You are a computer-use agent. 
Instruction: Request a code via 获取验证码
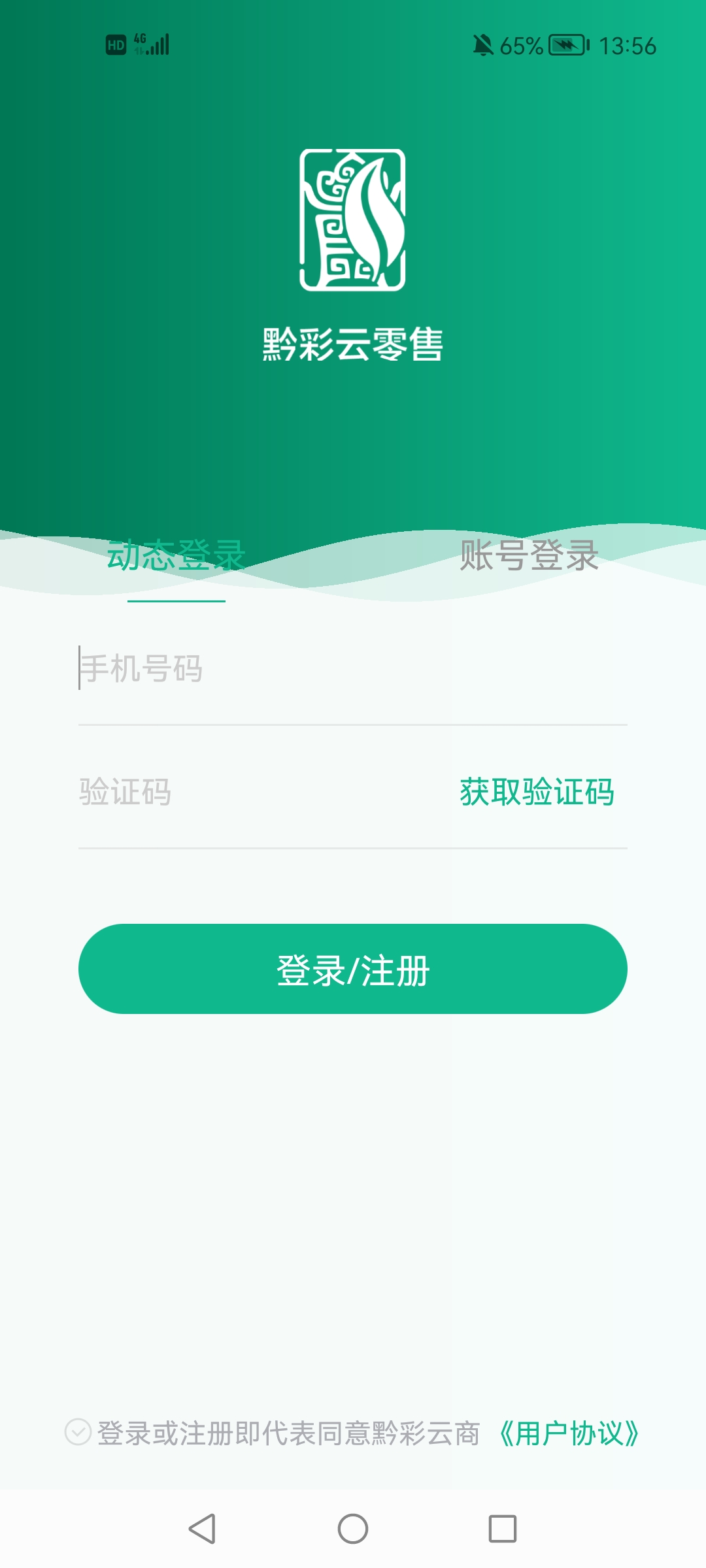tap(537, 792)
